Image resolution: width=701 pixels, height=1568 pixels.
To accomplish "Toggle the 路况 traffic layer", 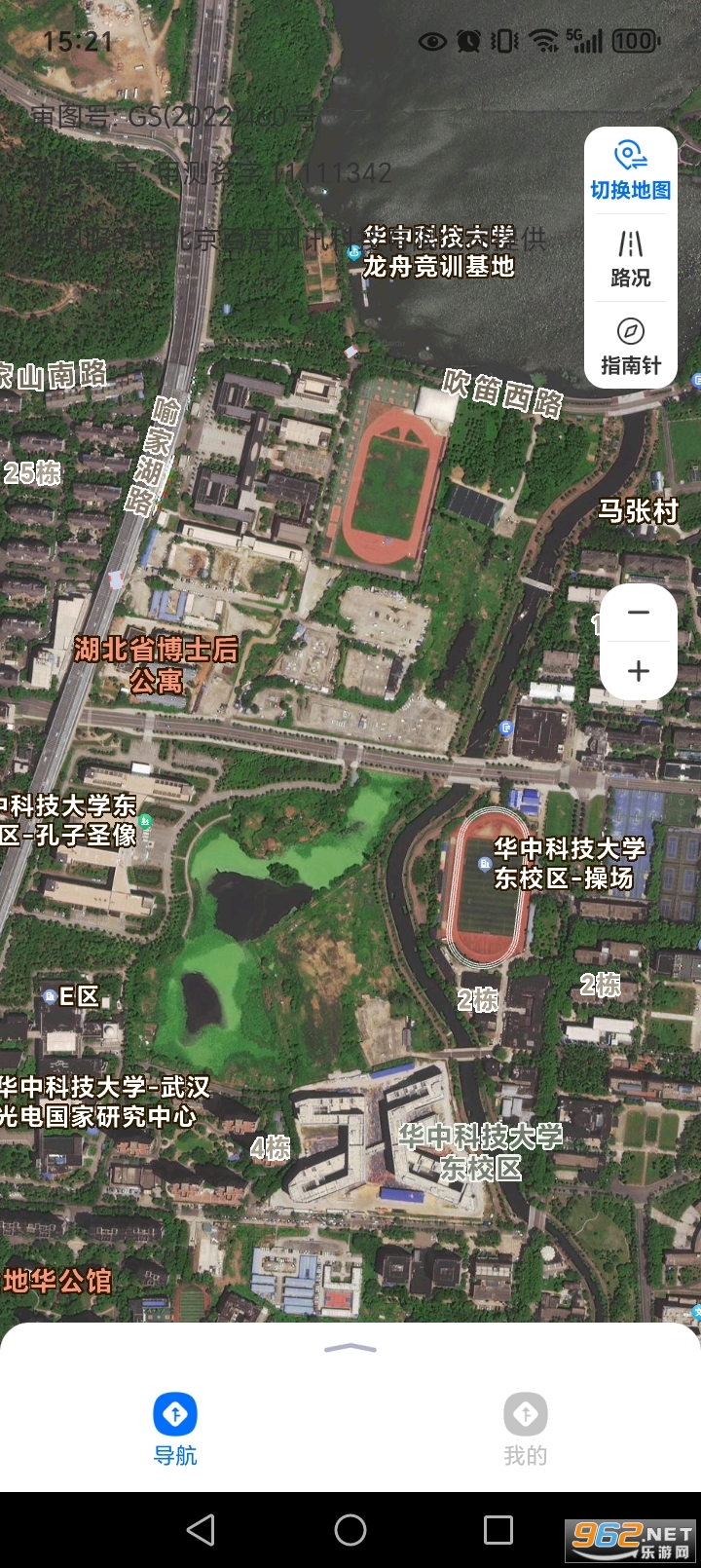I will point(630,258).
